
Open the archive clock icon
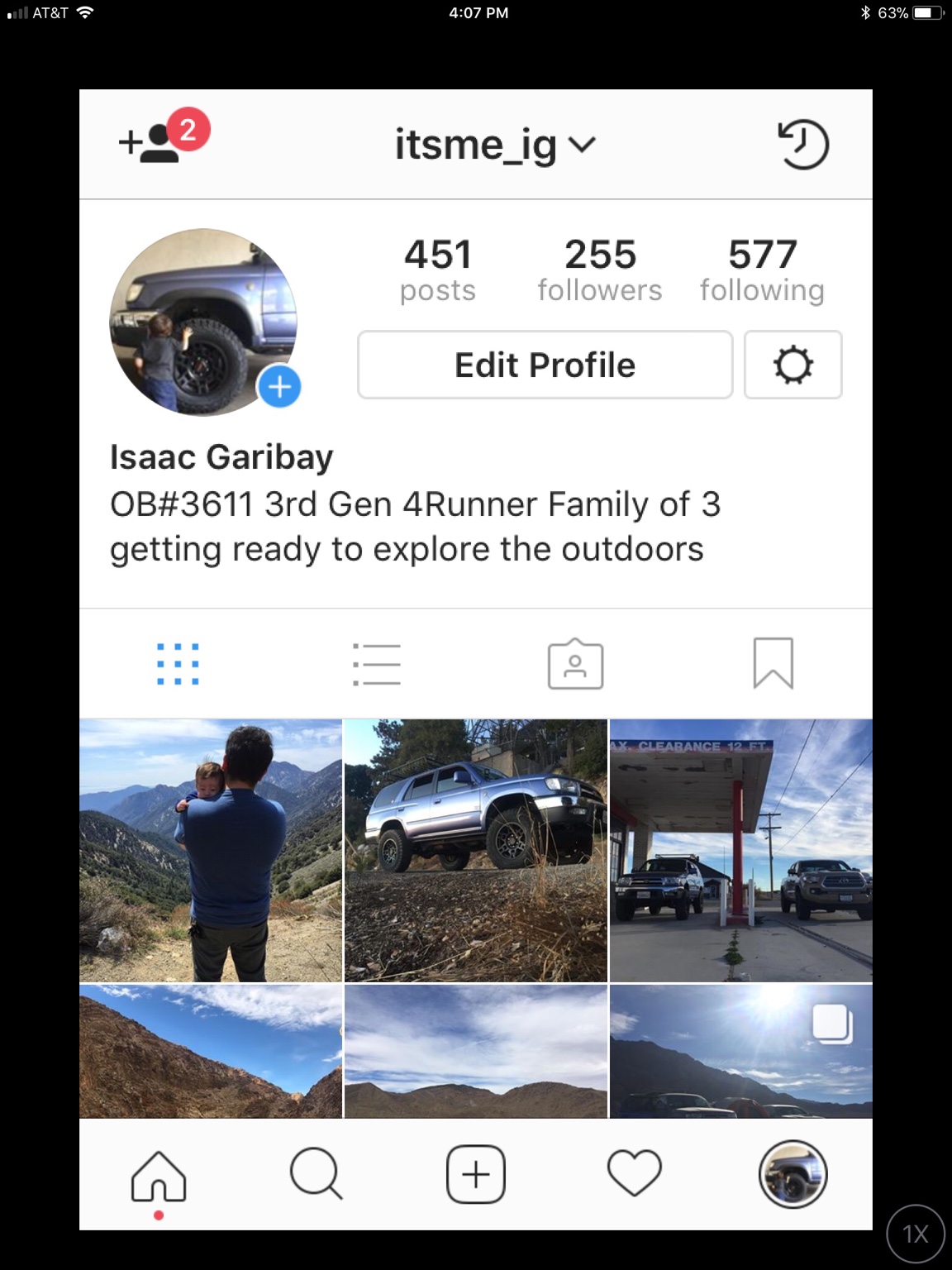[x=802, y=145]
